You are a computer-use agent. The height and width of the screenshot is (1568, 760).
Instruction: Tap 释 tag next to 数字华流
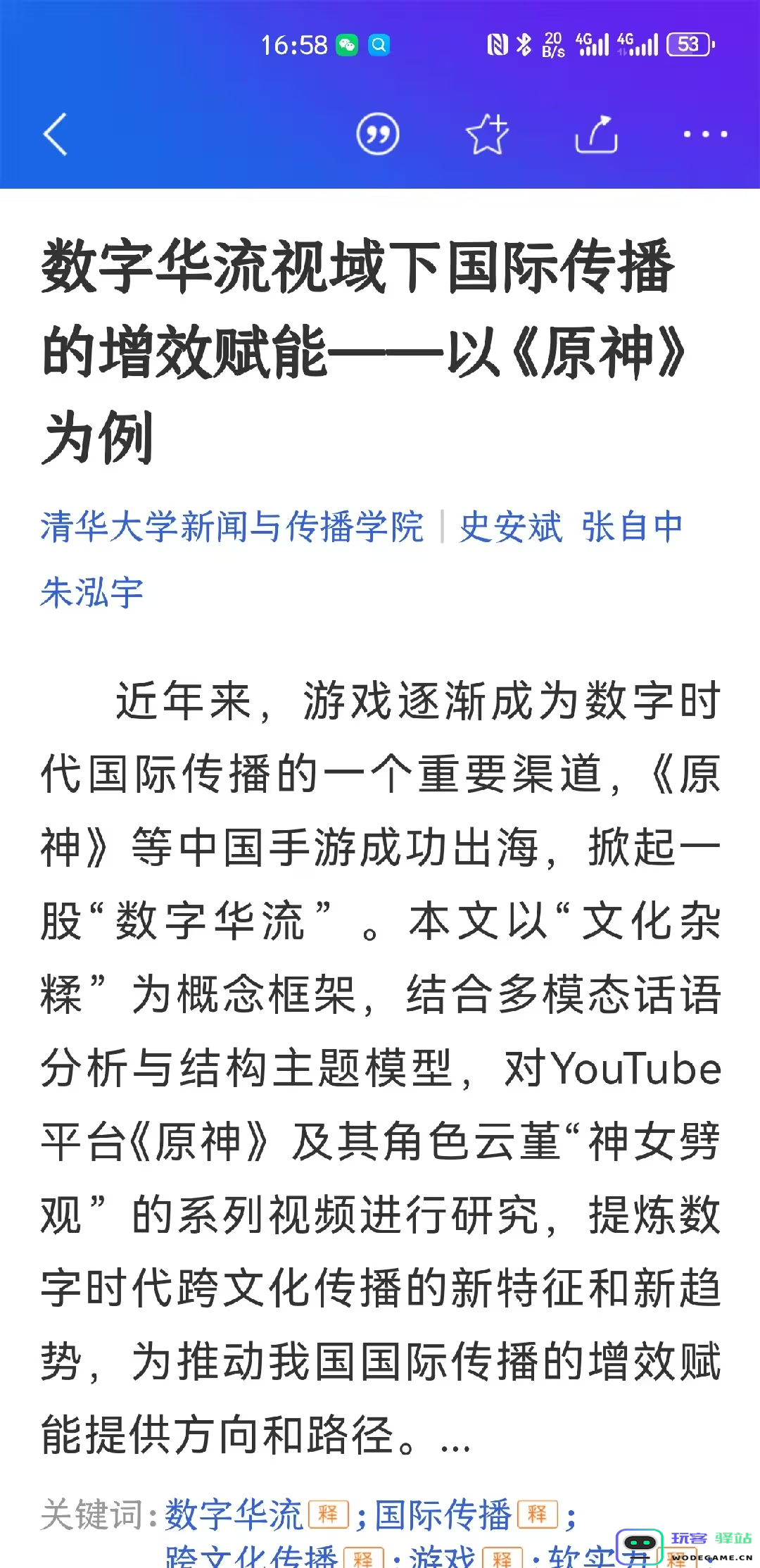(329, 1514)
